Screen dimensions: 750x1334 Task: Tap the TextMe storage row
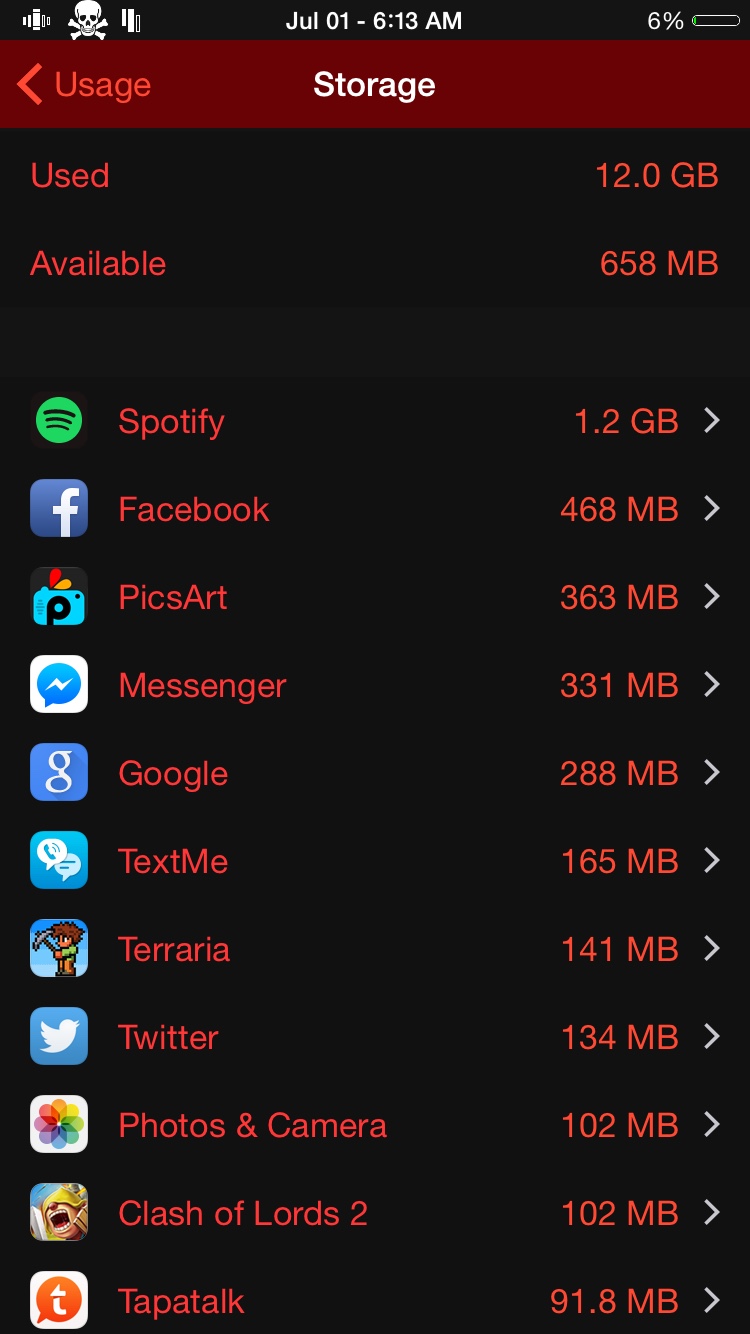click(375, 861)
